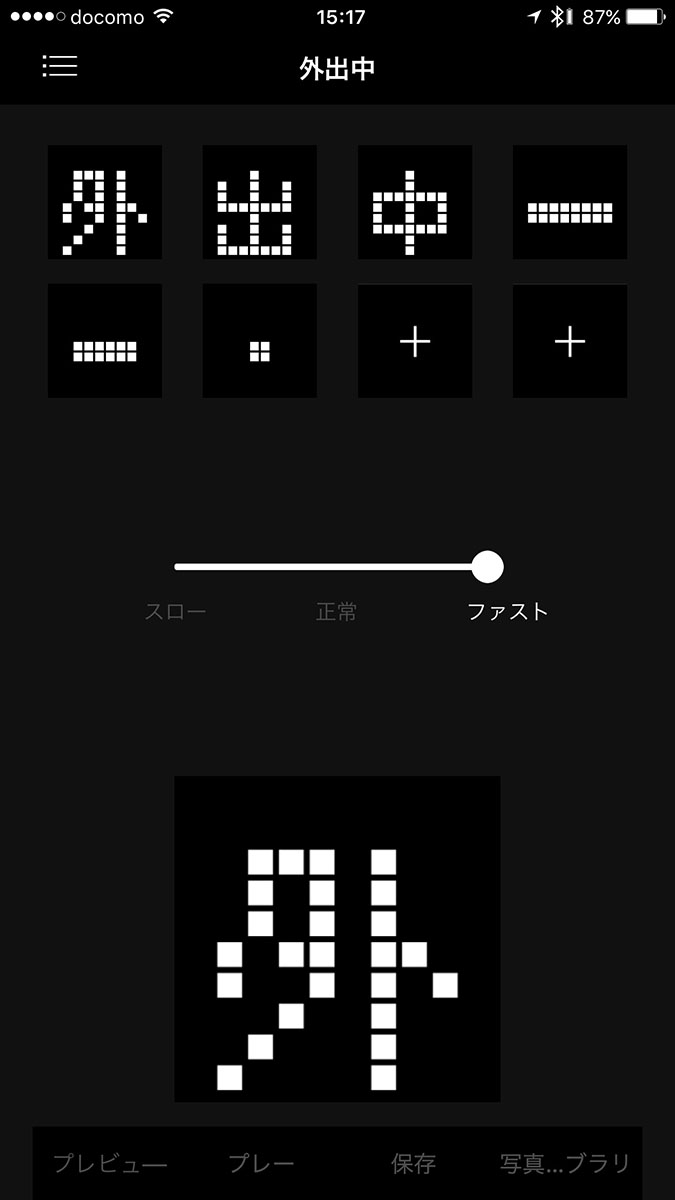The height and width of the screenshot is (1200, 675).
Task: Add a new frame with the last plus tile
Action: pos(570,341)
